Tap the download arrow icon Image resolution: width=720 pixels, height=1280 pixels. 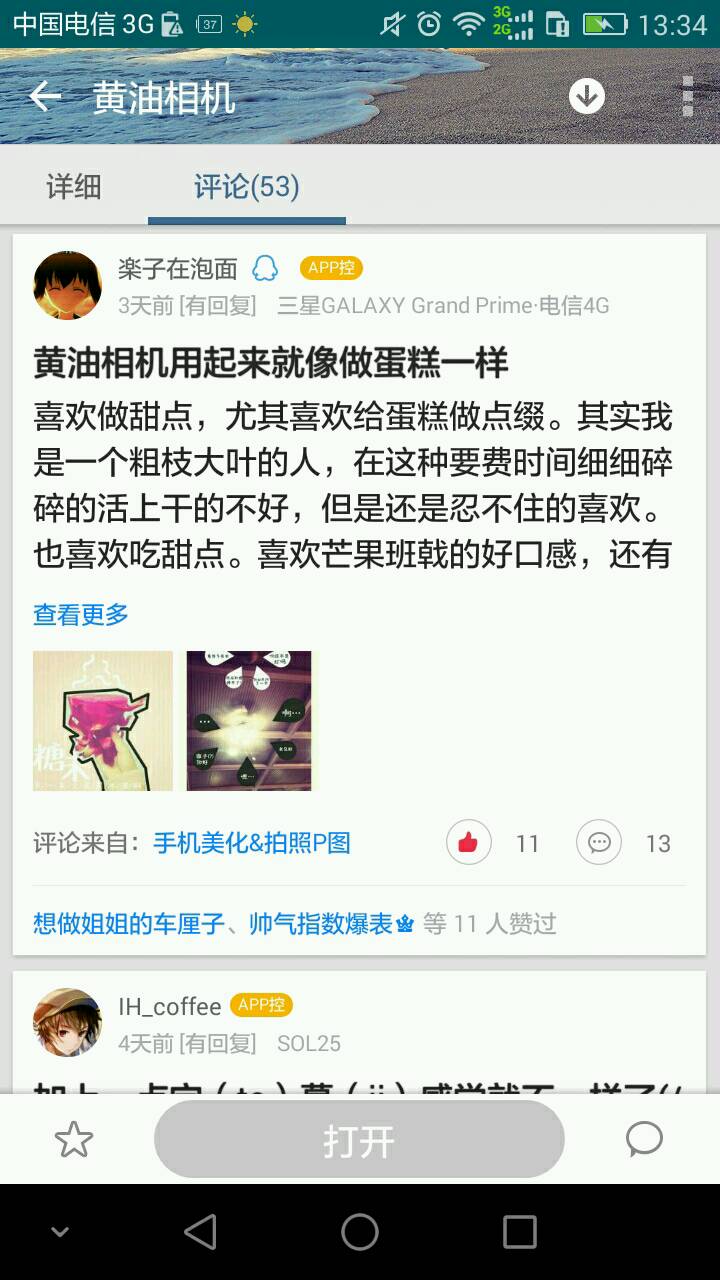pyautogui.click(x=587, y=96)
